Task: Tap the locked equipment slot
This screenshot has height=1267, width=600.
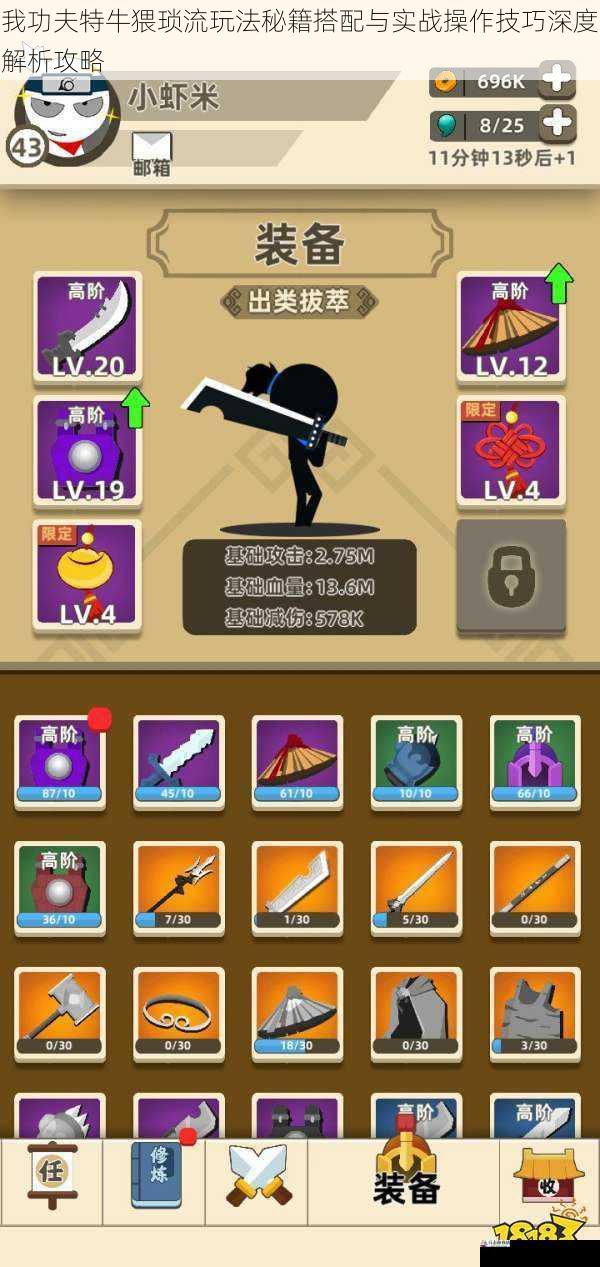Action: click(511, 576)
